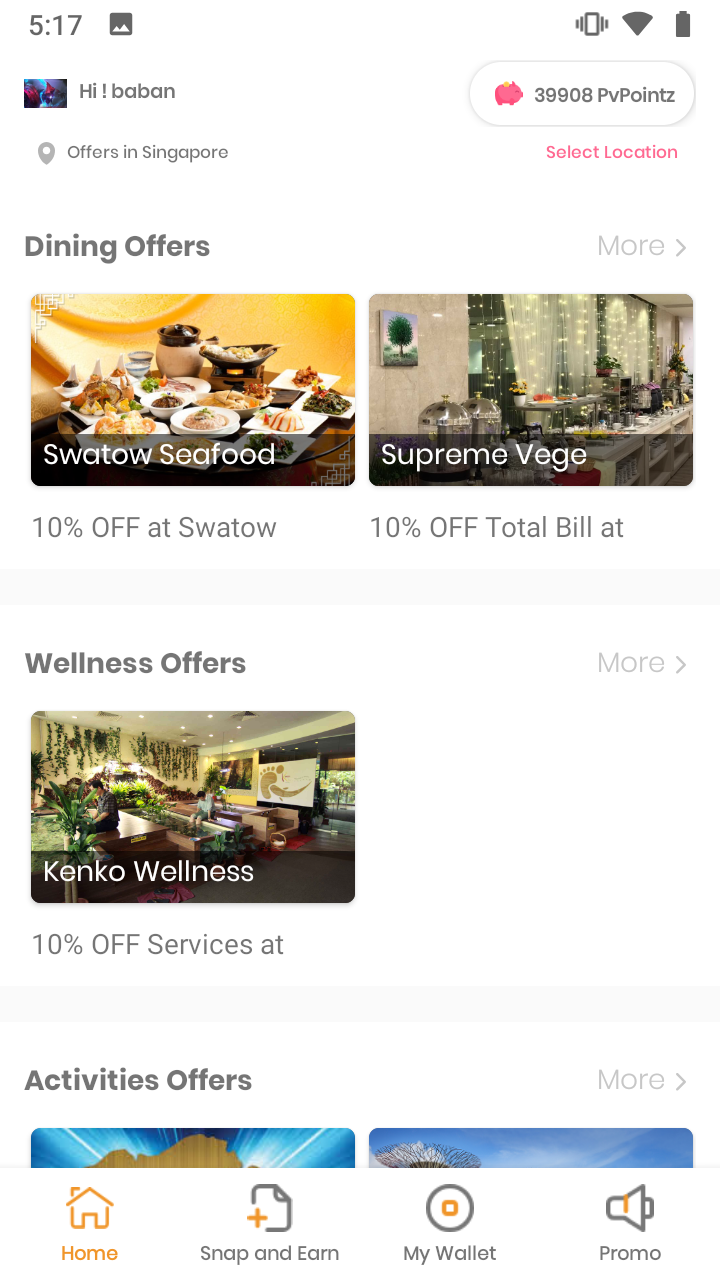Open the Supreme Vege offer card
Image resolution: width=720 pixels, height=1280 pixels.
(x=531, y=390)
